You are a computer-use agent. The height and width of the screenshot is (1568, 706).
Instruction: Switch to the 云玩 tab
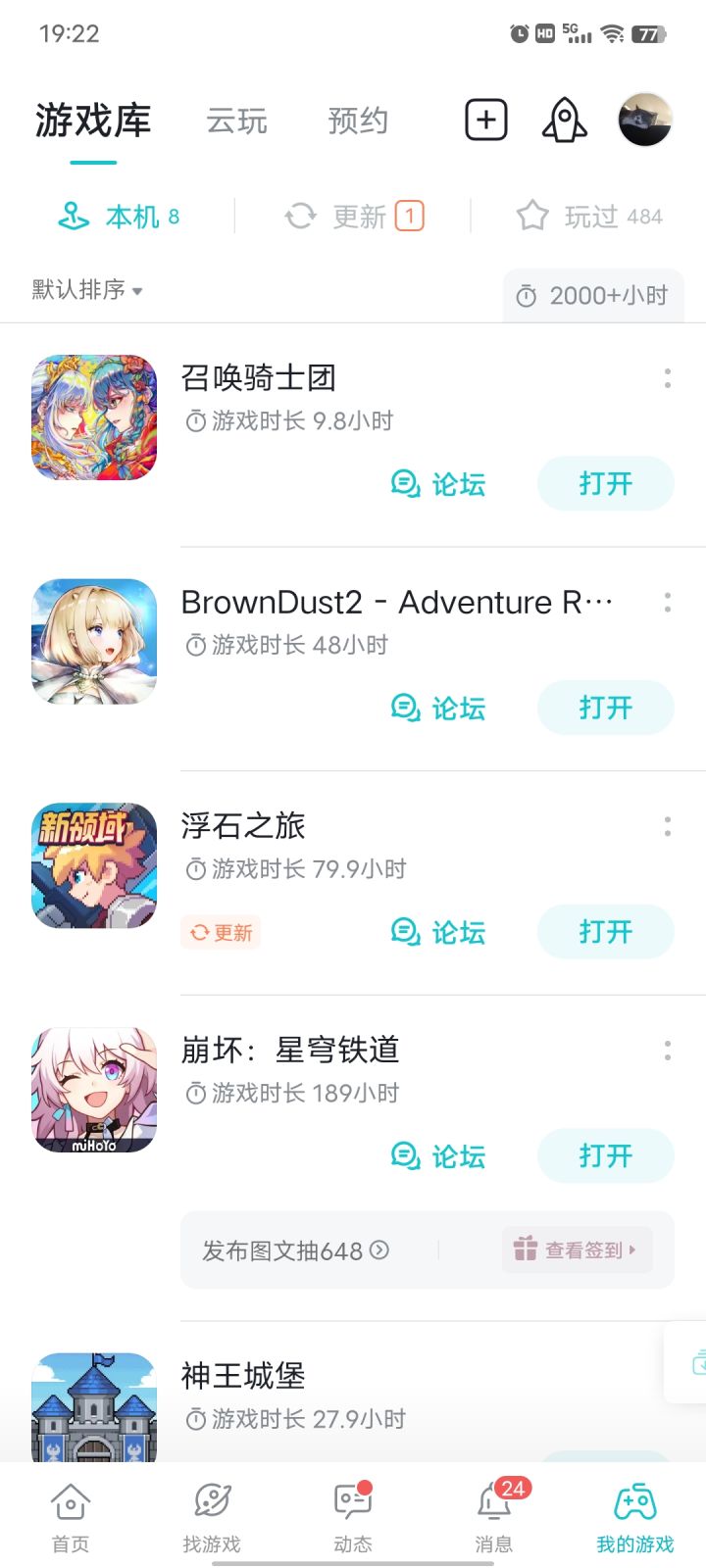236,122
